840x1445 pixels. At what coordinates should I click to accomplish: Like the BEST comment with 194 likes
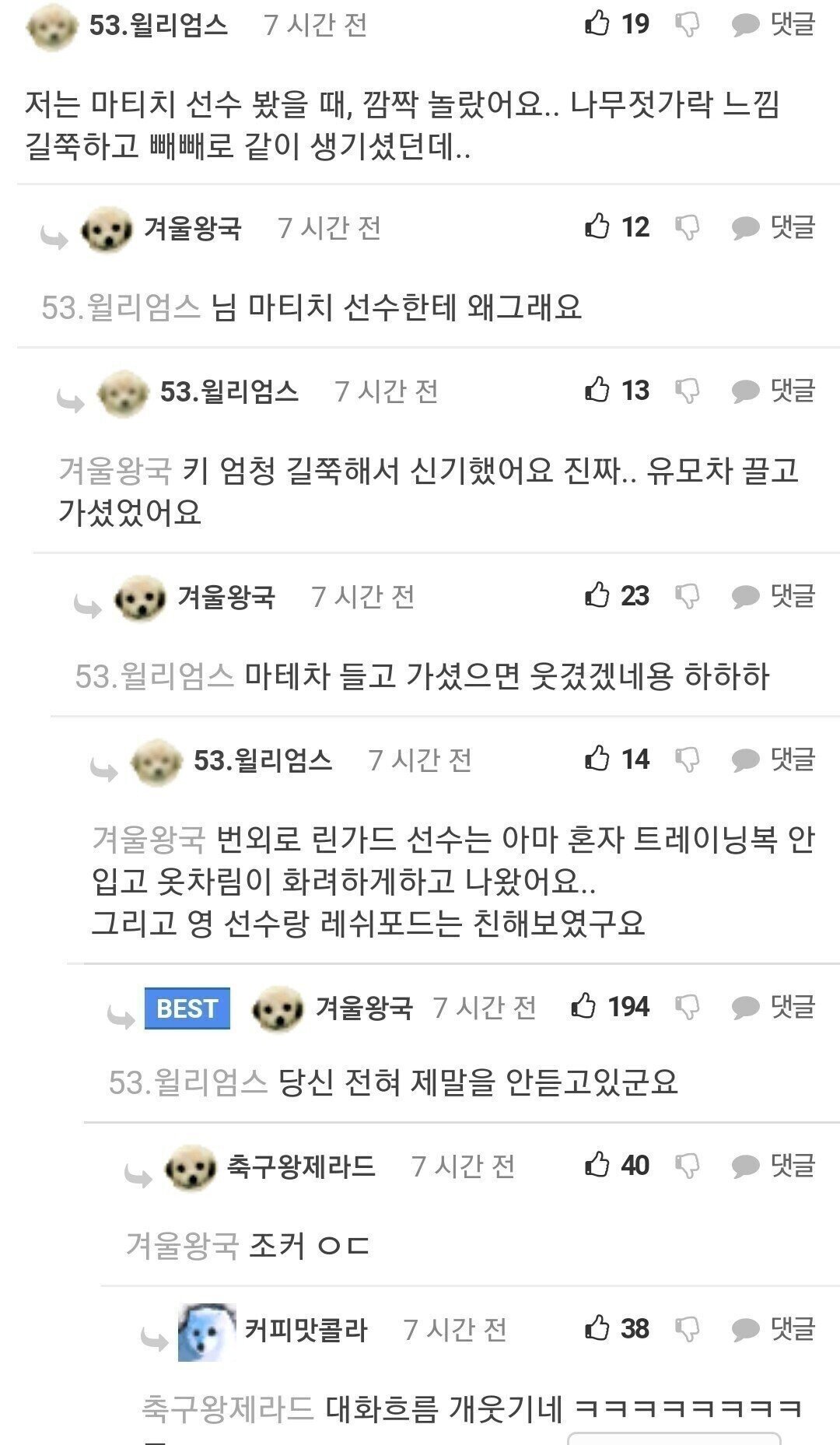pyautogui.click(x=584, y=1006)
